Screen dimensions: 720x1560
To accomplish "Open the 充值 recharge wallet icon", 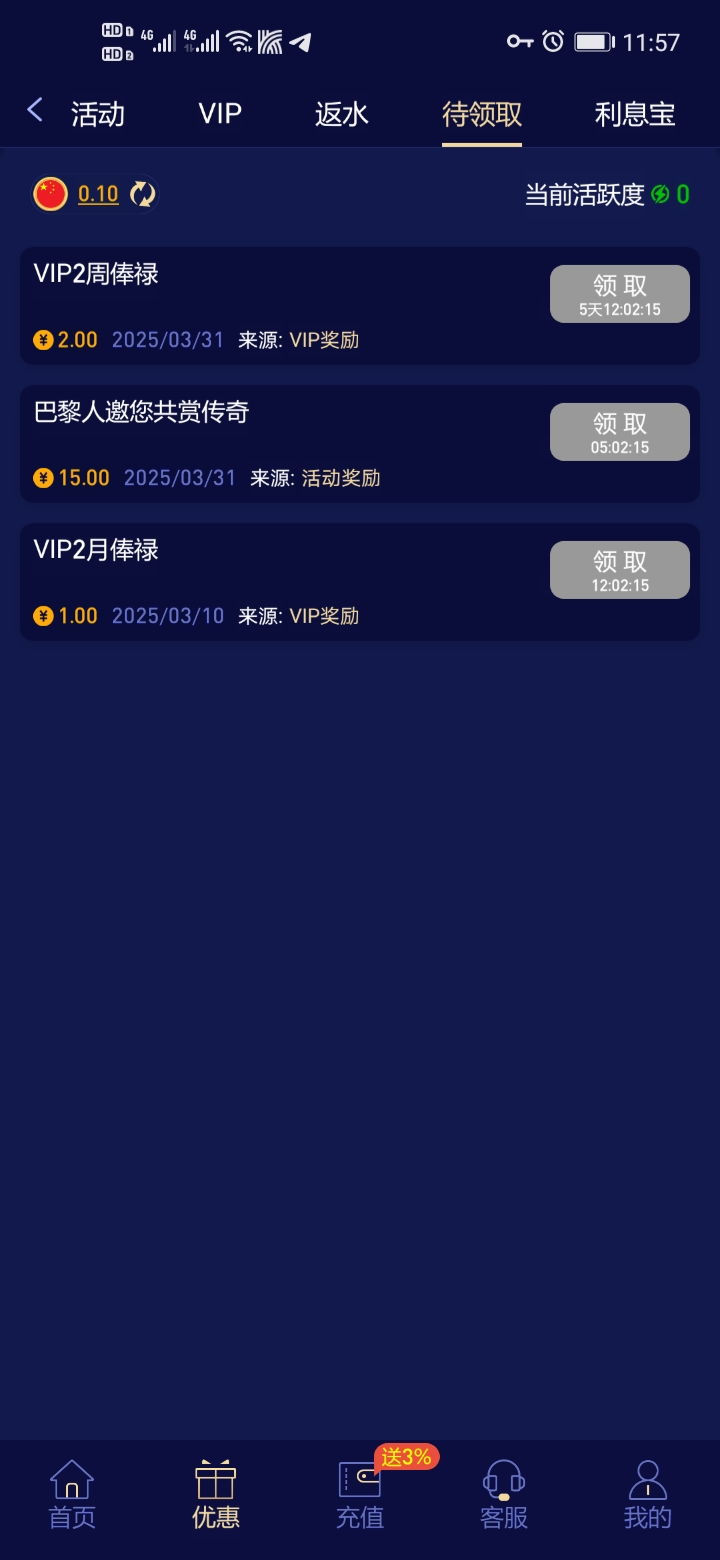I will 360,1490.
